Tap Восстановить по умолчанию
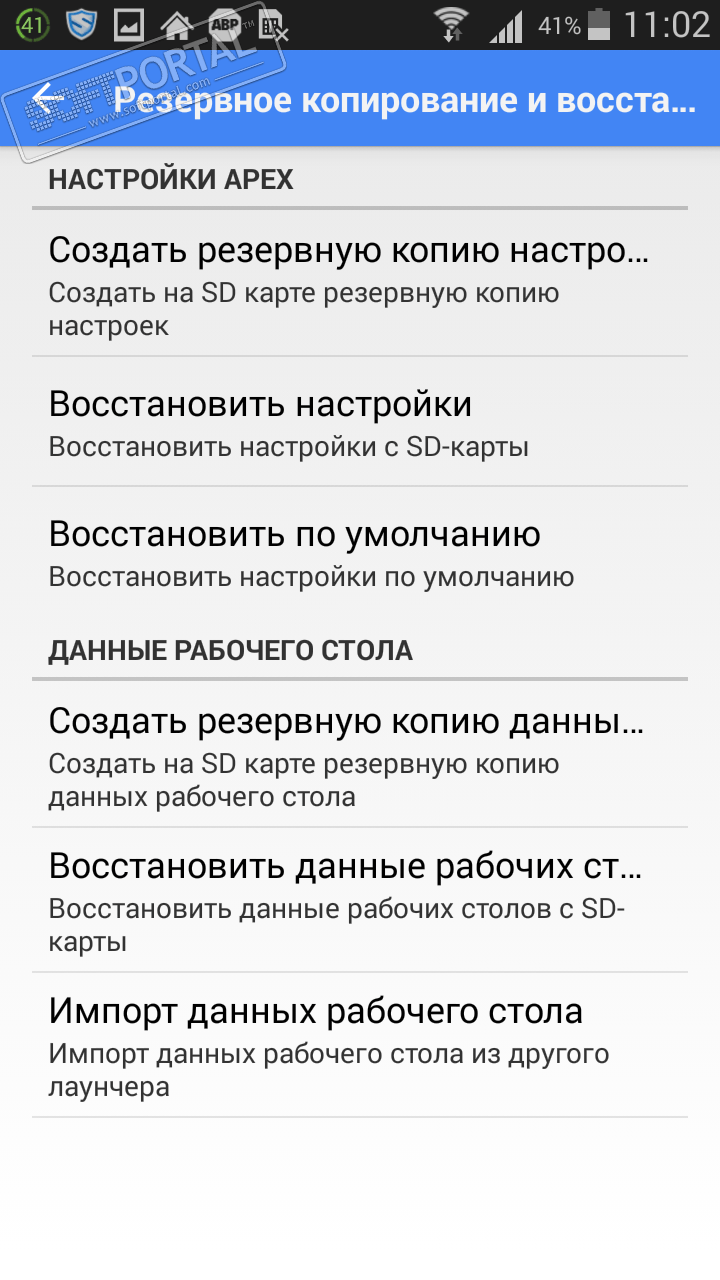Screen dimensions: 720x1280 360,553
